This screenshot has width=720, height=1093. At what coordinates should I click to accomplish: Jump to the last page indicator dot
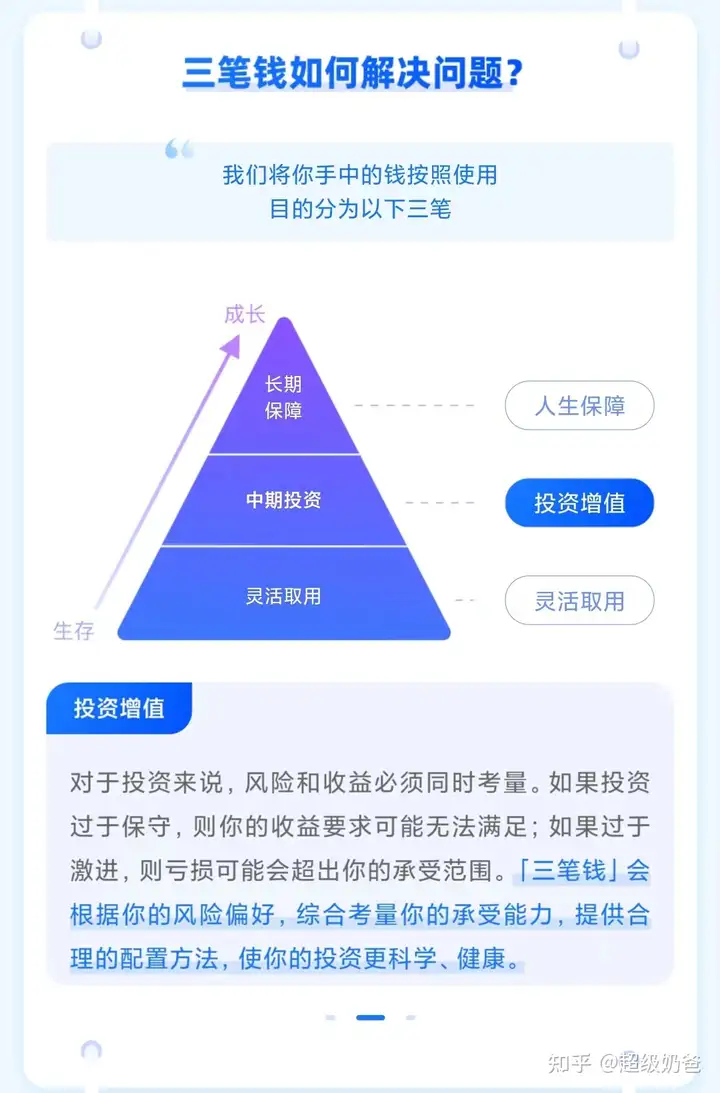(410, 1018)
